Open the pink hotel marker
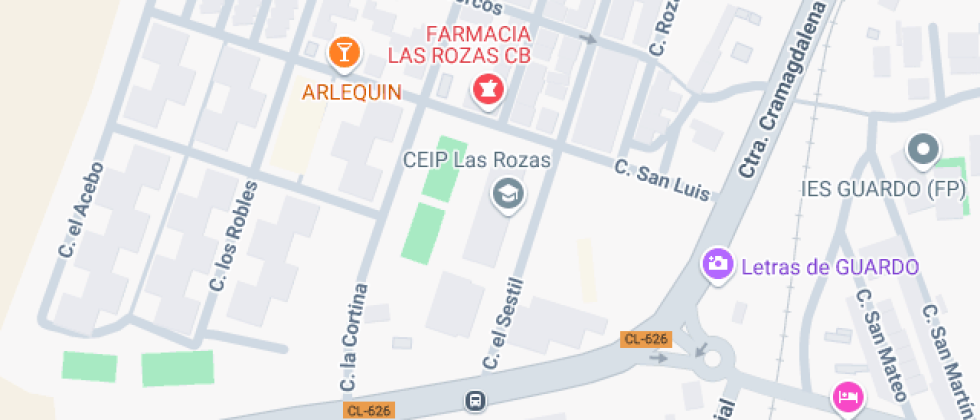Screen dimensions: 980x420 [x=849, y=398]
